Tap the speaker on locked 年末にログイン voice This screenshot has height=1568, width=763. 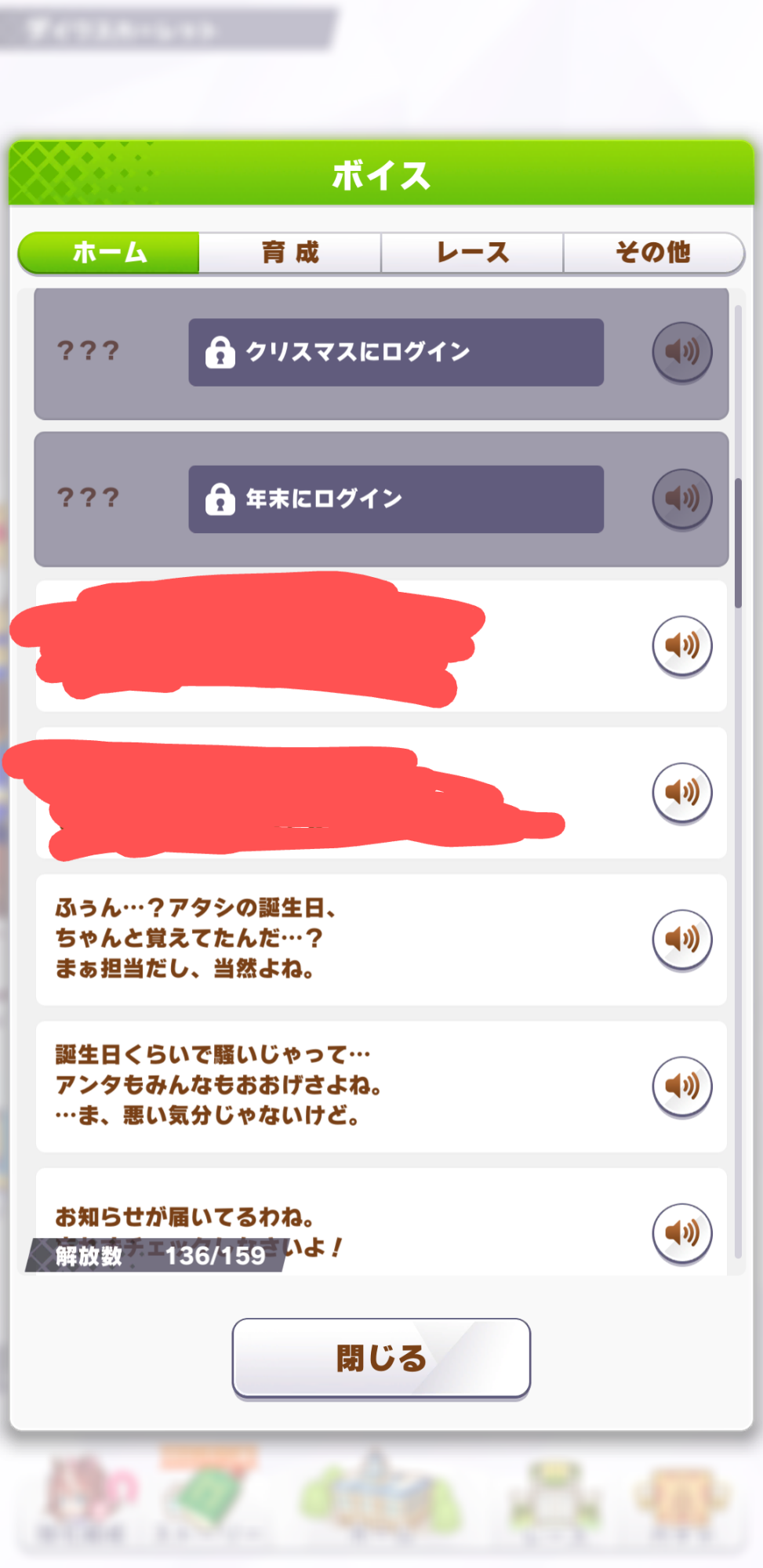[682, 499]
